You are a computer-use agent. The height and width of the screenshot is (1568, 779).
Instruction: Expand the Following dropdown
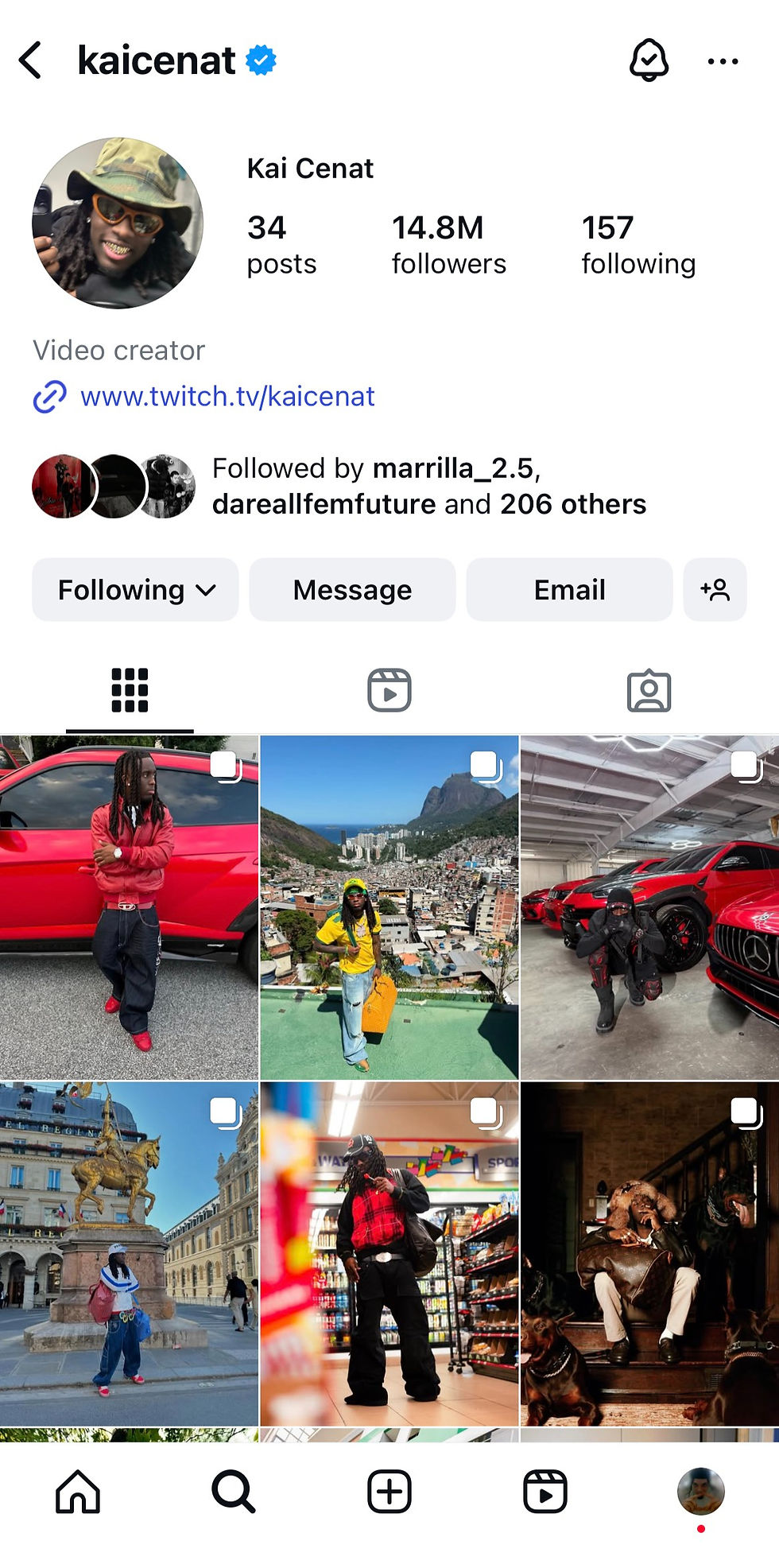click(x=134, y=589)
